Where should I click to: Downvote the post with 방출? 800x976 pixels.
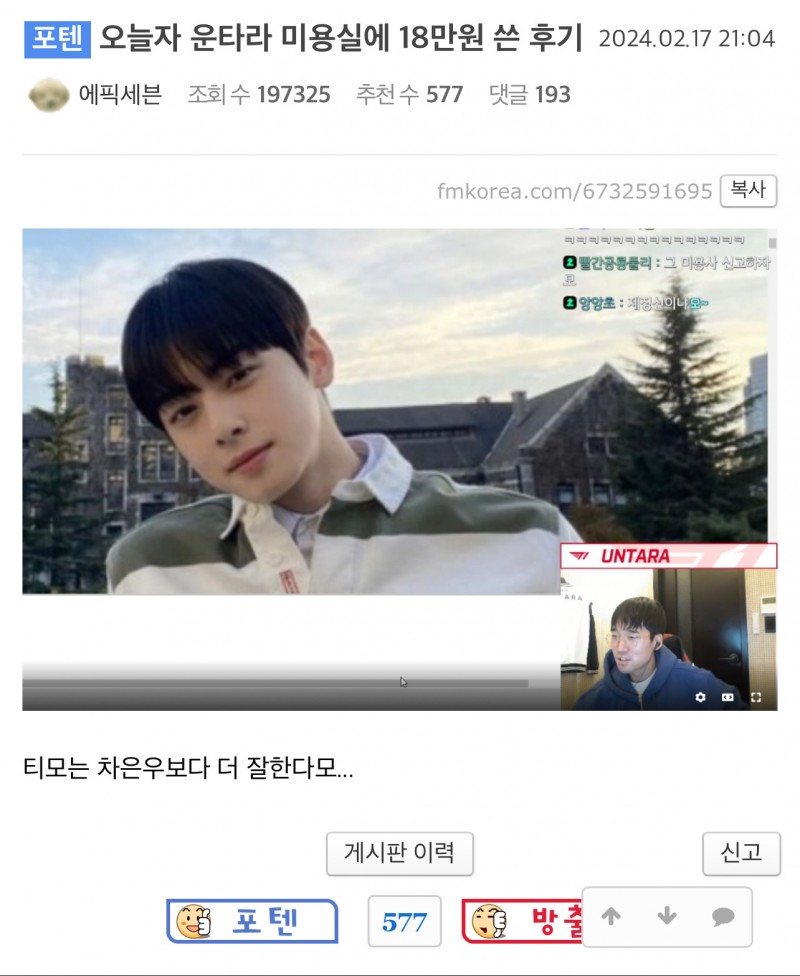[x=522, y=921]
